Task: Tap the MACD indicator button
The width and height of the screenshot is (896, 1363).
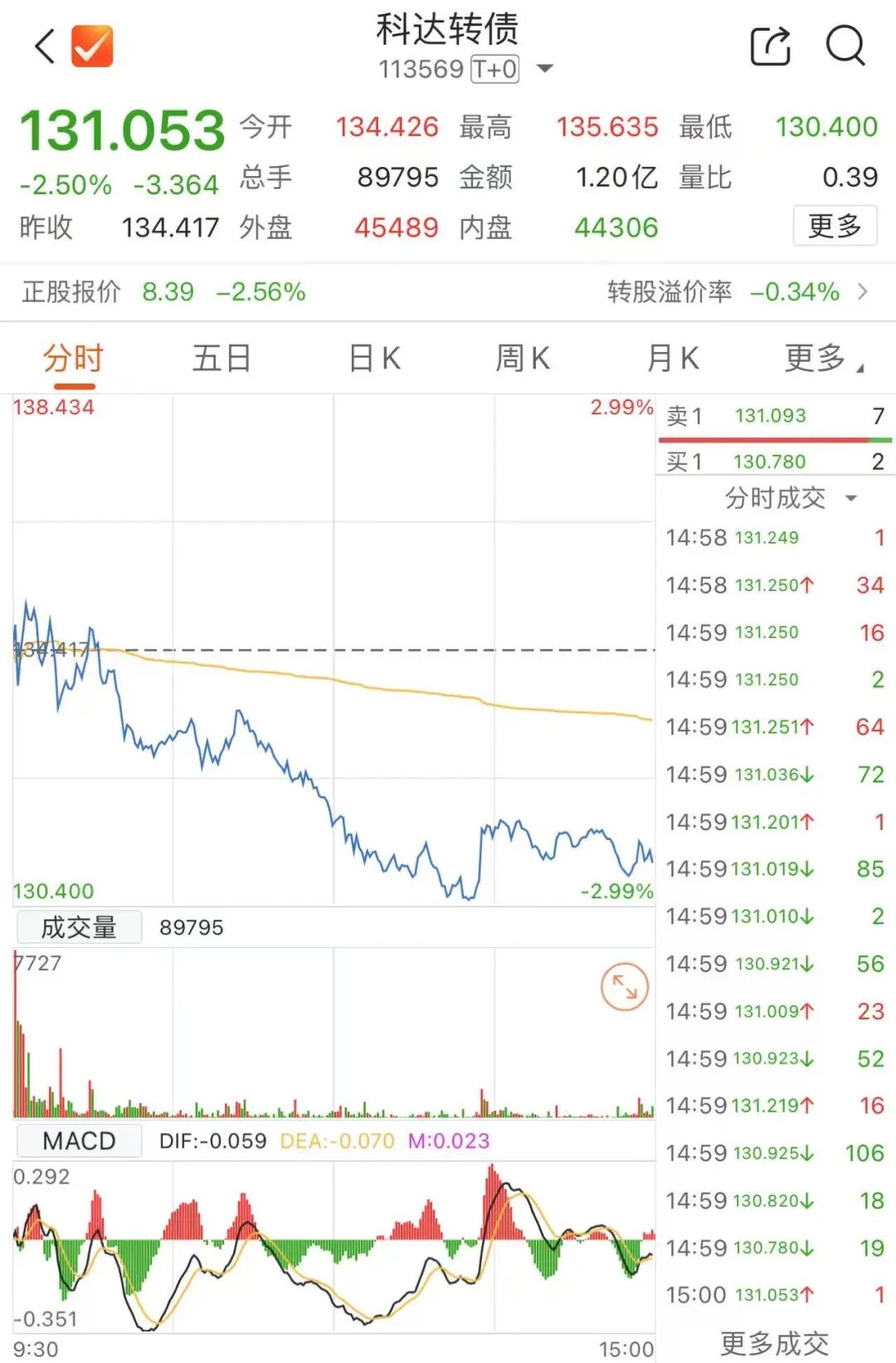Action: [79, 1141]
